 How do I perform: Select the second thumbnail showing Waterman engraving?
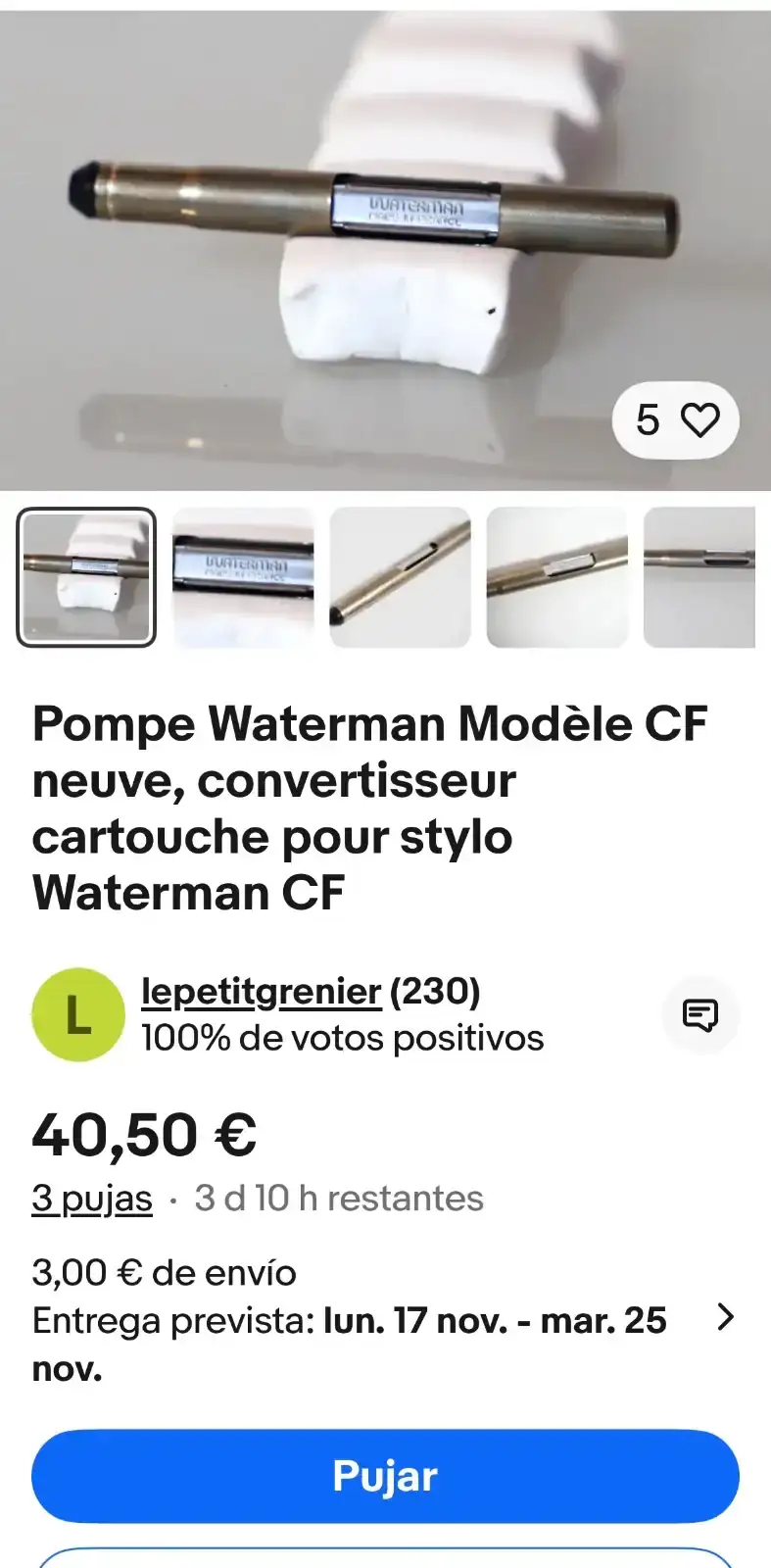[x=243, y=577]
